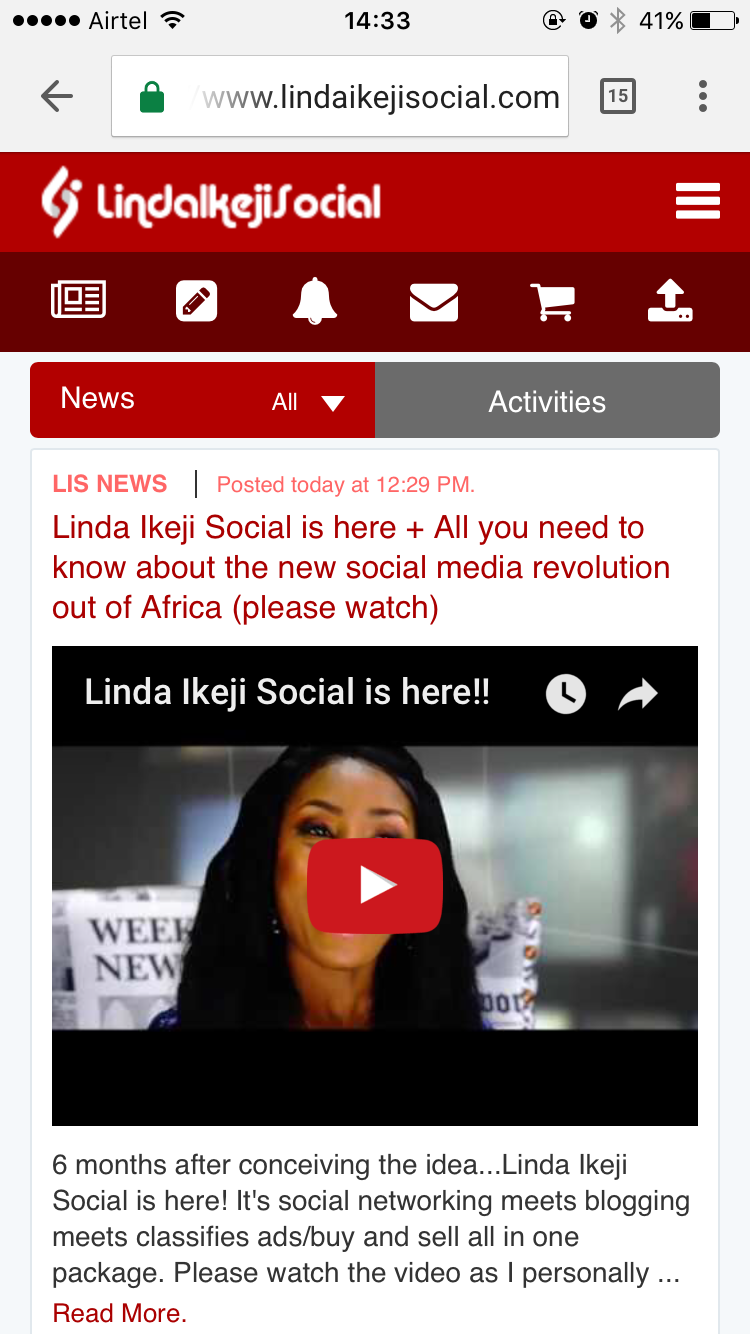Open the Read More link
The image size is (750, 1334).
119,1312
